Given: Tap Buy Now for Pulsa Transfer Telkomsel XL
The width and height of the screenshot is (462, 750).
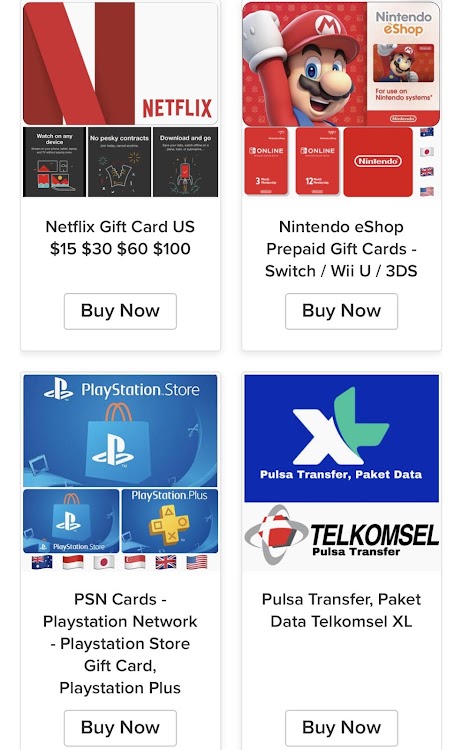Looking at the screenshot, I should [x=341, y=728].
